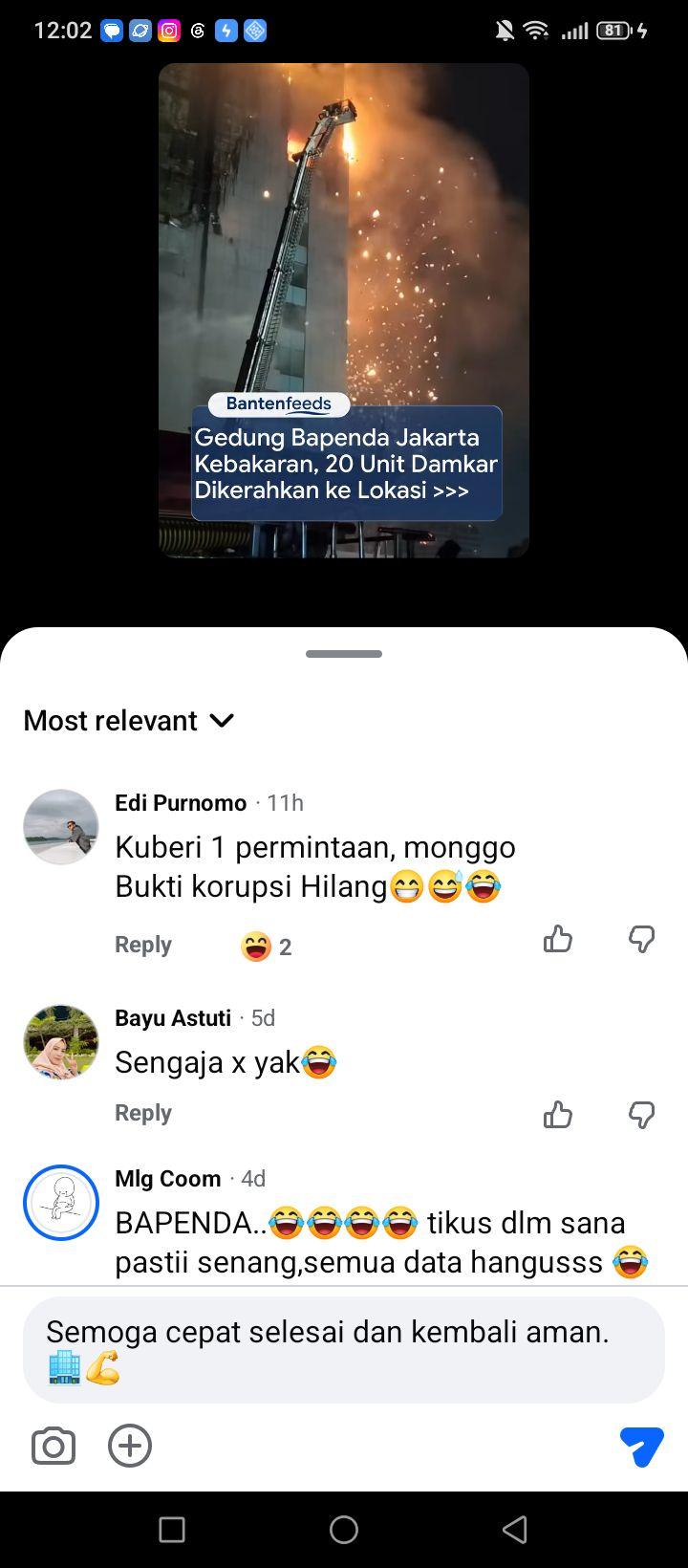Open Bayu Astuti's profile picture
Screen dimensions: 688x1568
tap(61, 1042)
